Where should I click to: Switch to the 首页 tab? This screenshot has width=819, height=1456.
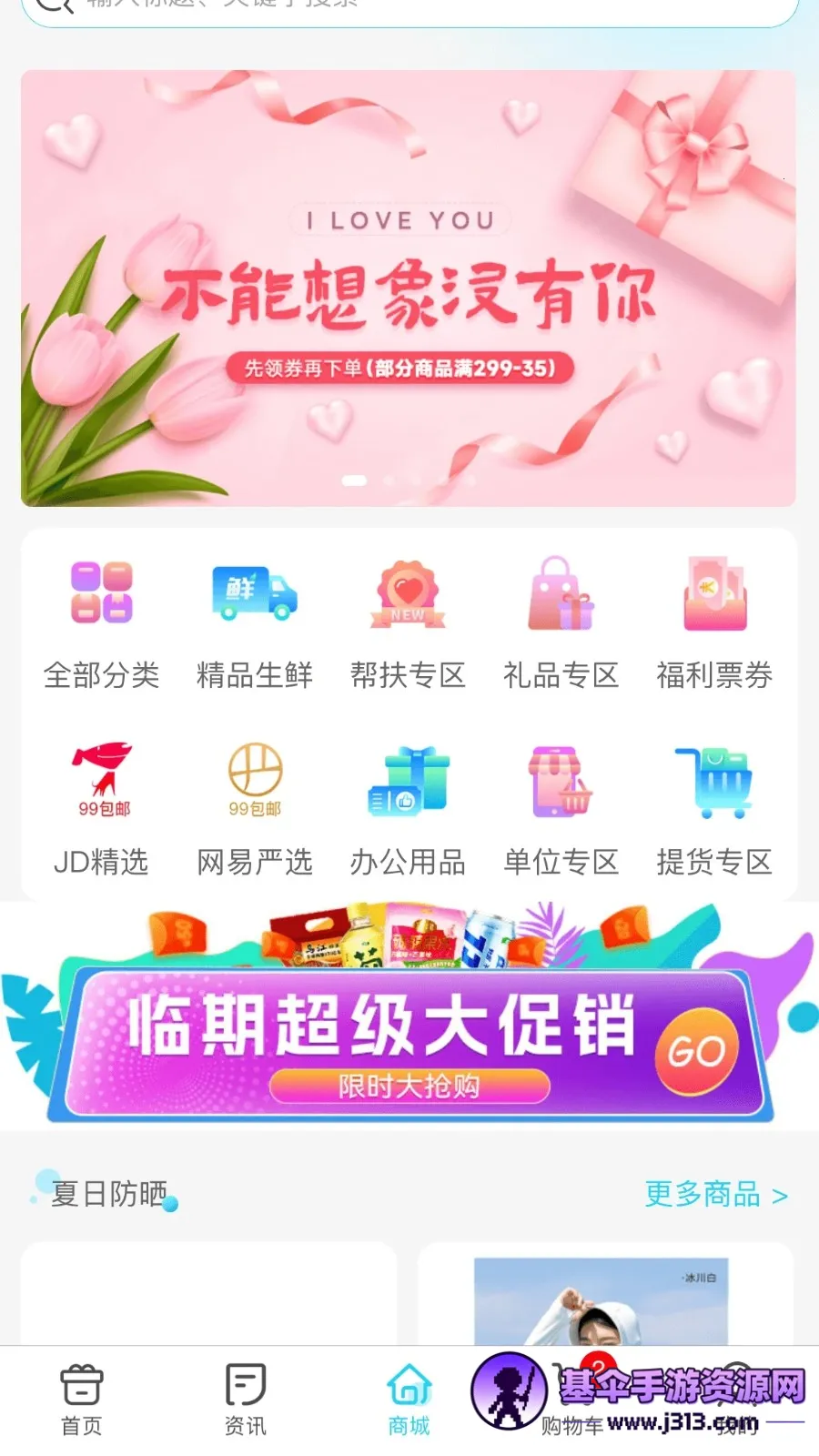coord(82,1400)
